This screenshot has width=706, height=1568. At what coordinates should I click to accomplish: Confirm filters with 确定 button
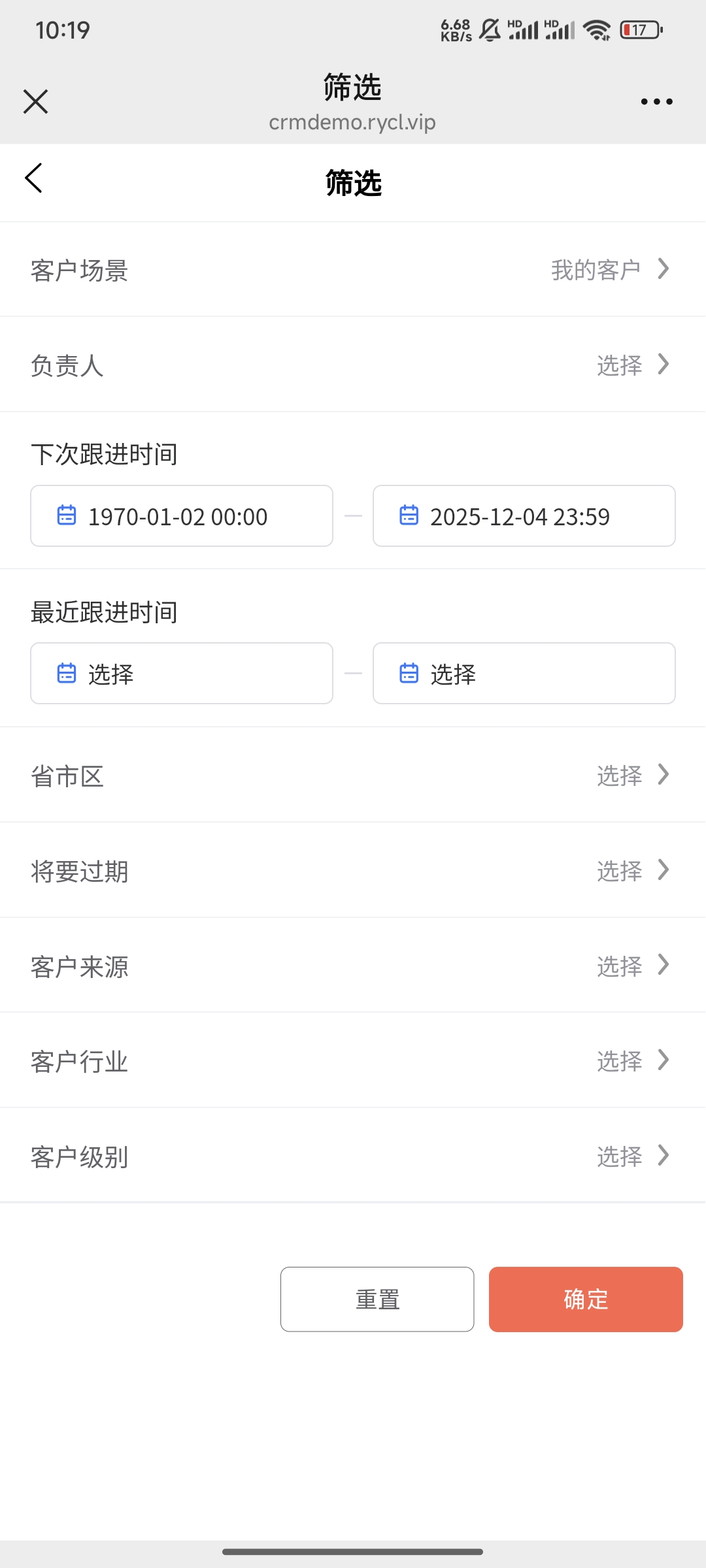586,1299
